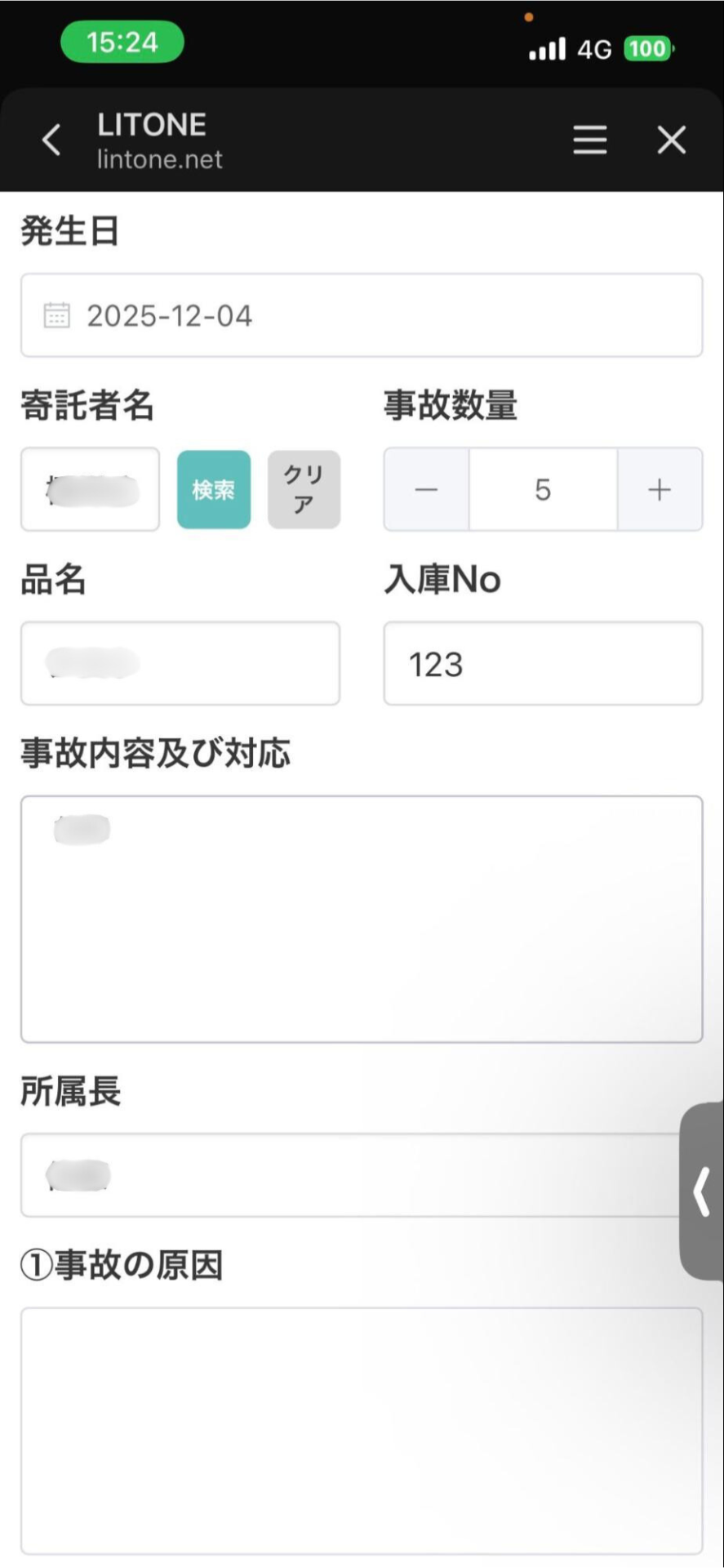
Task: Go back using the header arrow
Action: [51, 140]
